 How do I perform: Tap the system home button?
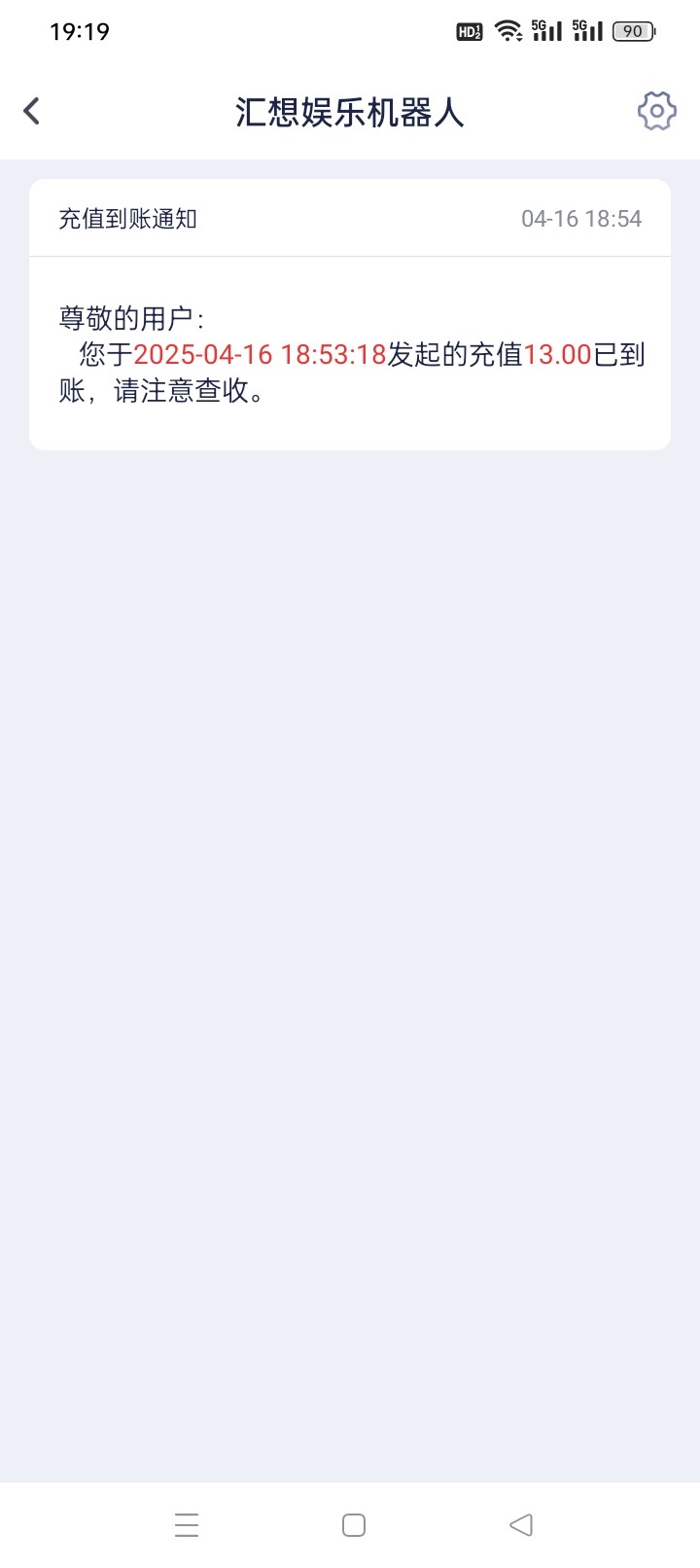click(x=354, y=1524)
